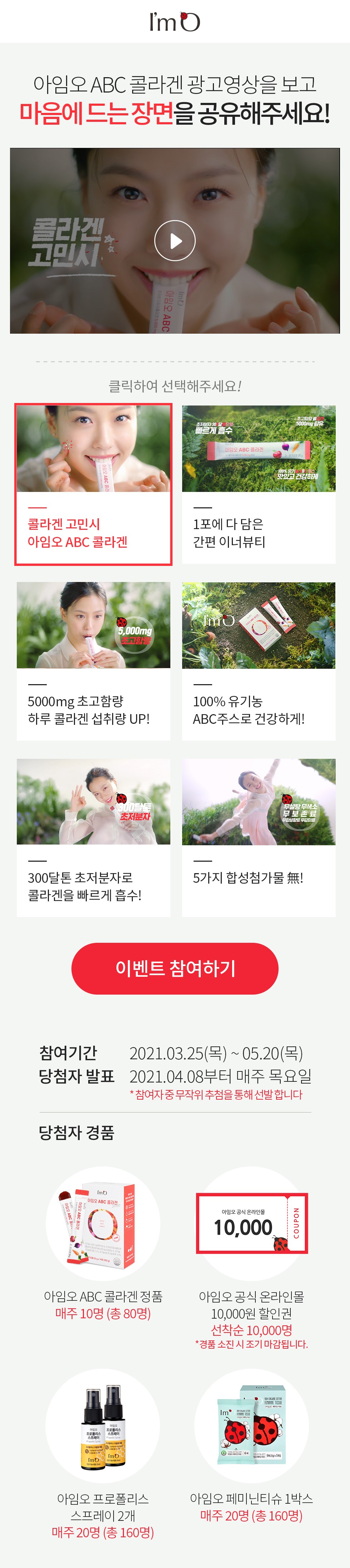
Task: Select the '100% 유기농 ABC주스로 건강하게' card
Action: click(259, 661)
